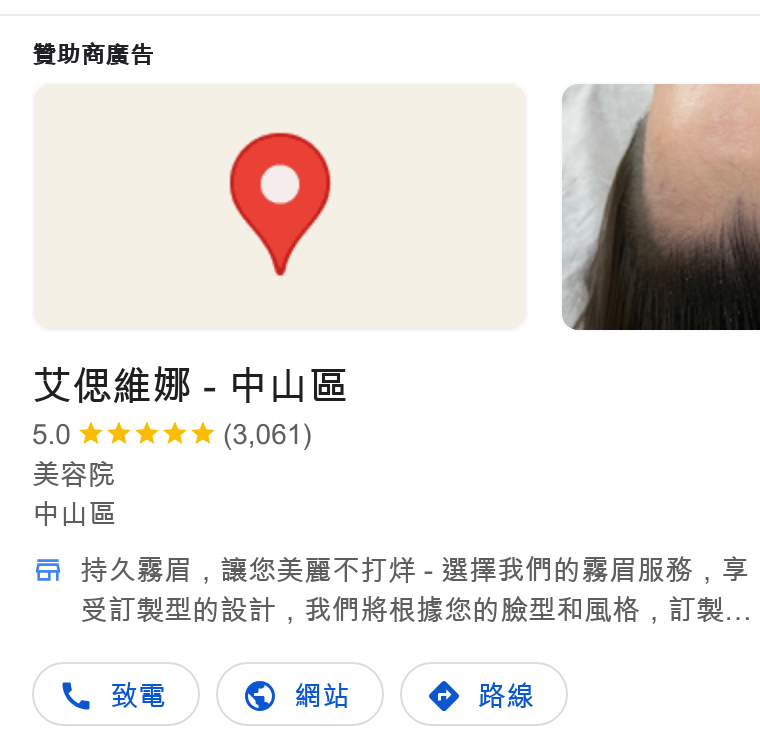The width and height of the screenshot is (760, 750).
Task: Open the 艾偲維娜 - 中山區 business listing
Action: [190, 386]
